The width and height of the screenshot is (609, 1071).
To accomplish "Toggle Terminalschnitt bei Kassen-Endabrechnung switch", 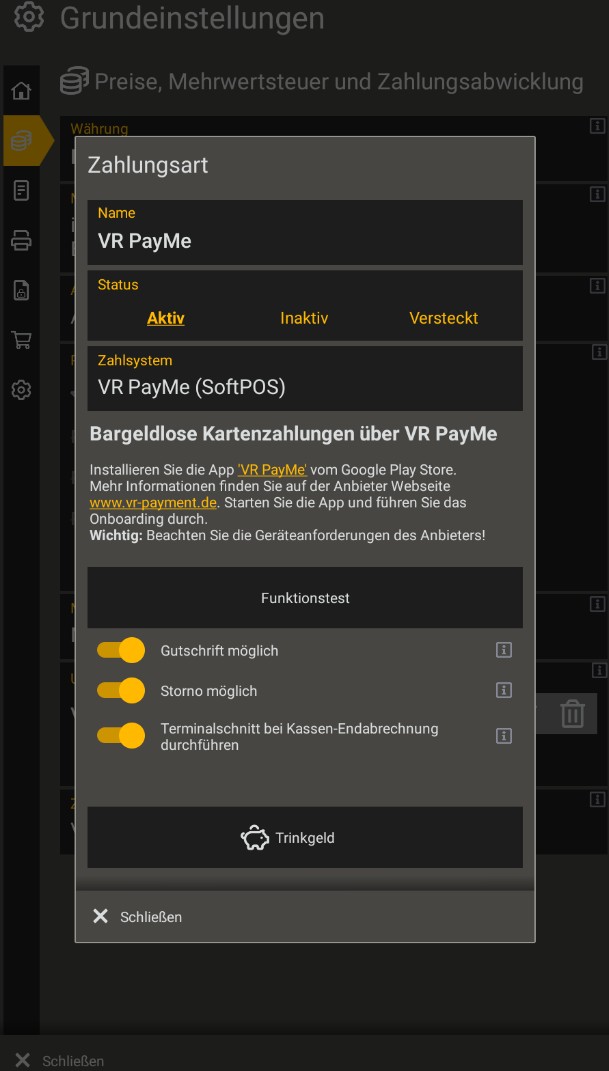I will [121, 736].
